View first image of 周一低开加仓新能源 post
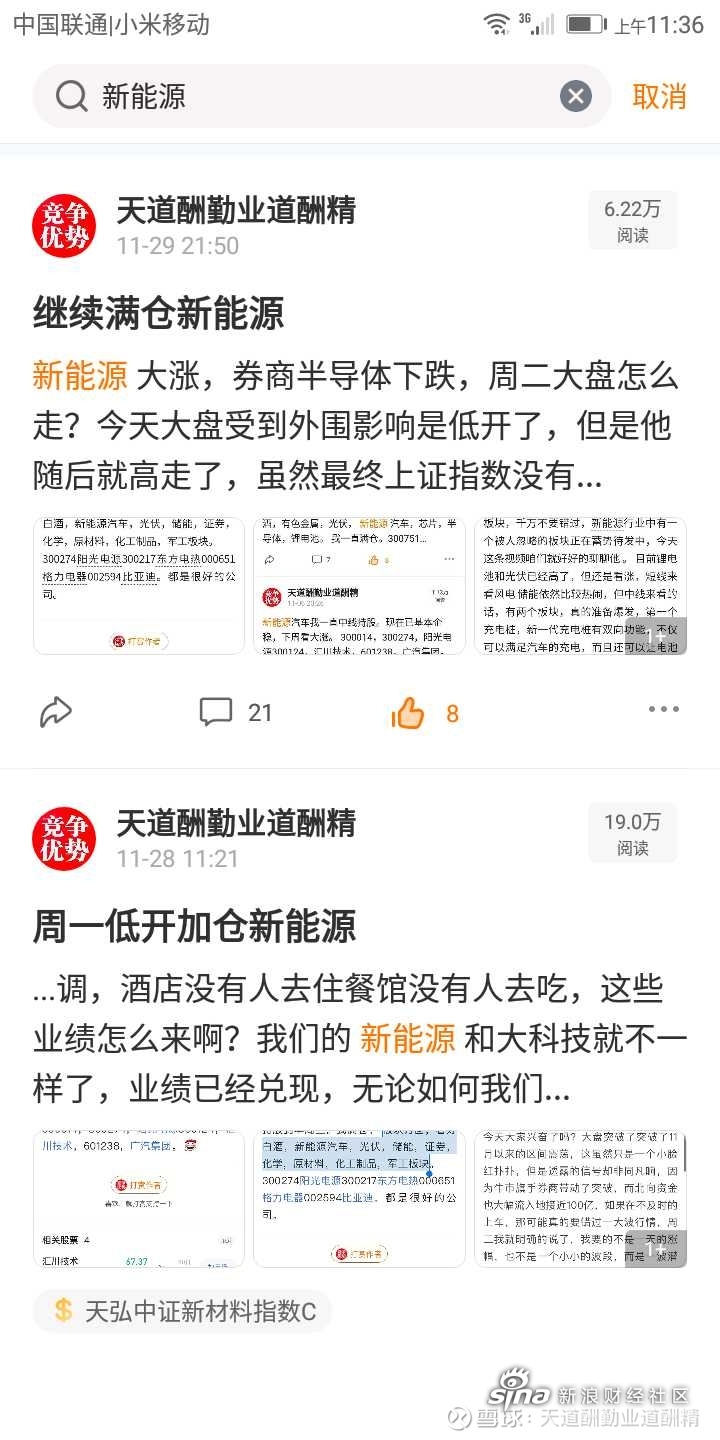 point(139,1199)
